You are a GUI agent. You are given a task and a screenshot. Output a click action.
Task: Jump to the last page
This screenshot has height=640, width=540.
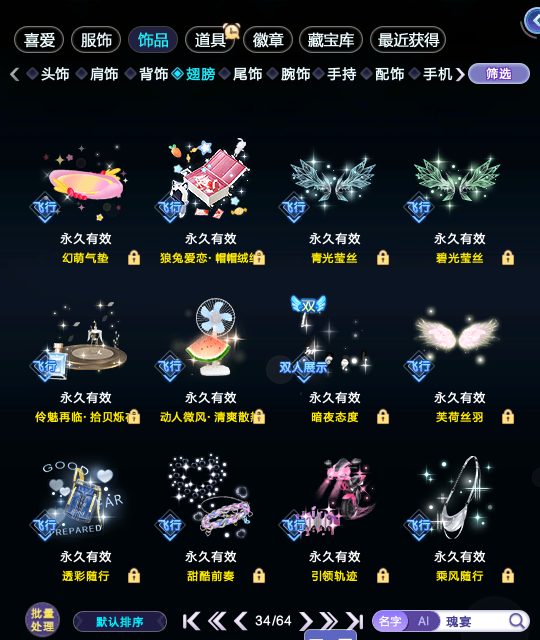pos(354,621)
